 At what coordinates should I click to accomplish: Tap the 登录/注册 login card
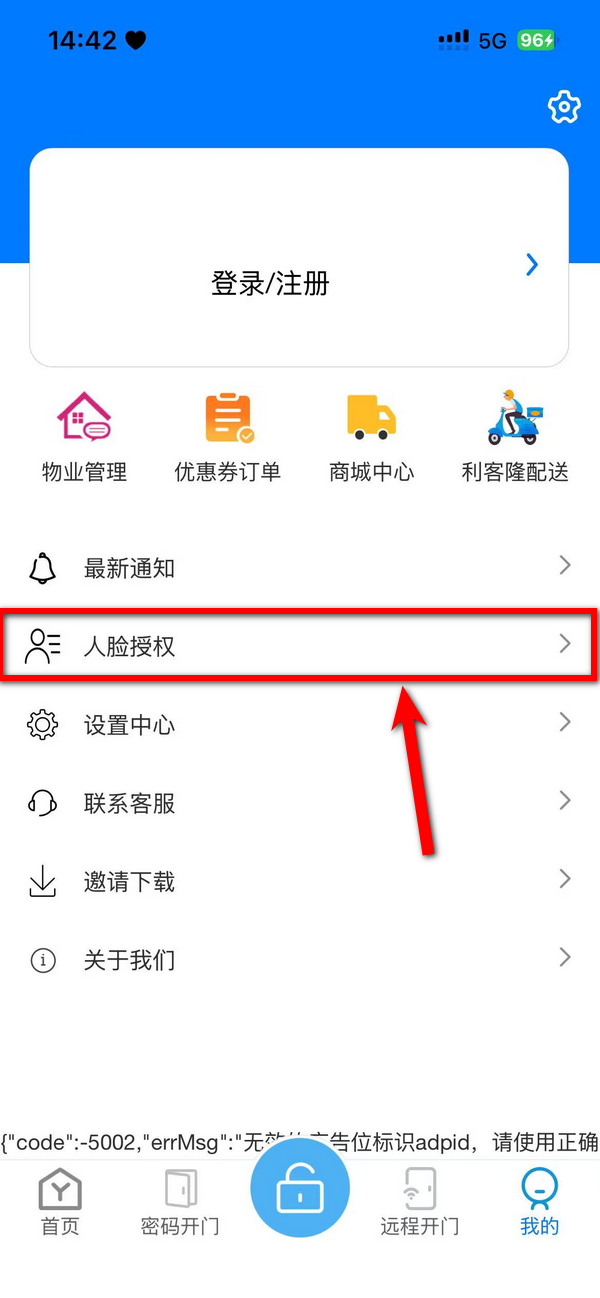pyautogui.click(x=299, y=258)
